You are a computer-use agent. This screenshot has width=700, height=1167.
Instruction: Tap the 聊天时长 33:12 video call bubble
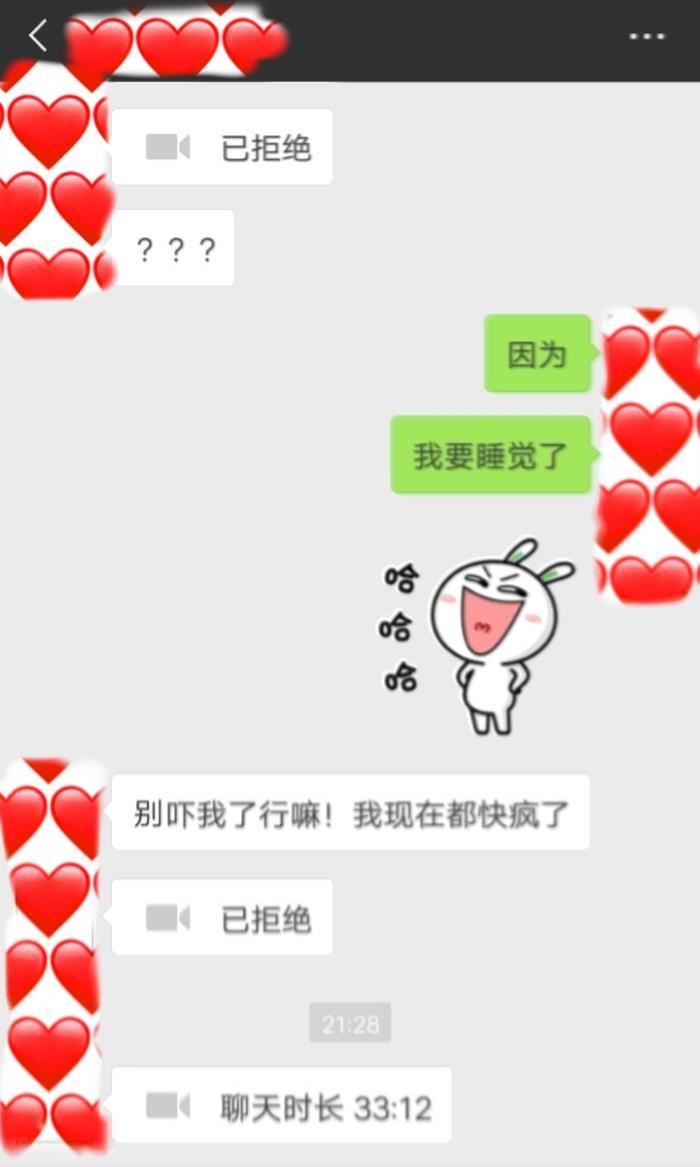pyautogui.click(x=281, y=1106)
